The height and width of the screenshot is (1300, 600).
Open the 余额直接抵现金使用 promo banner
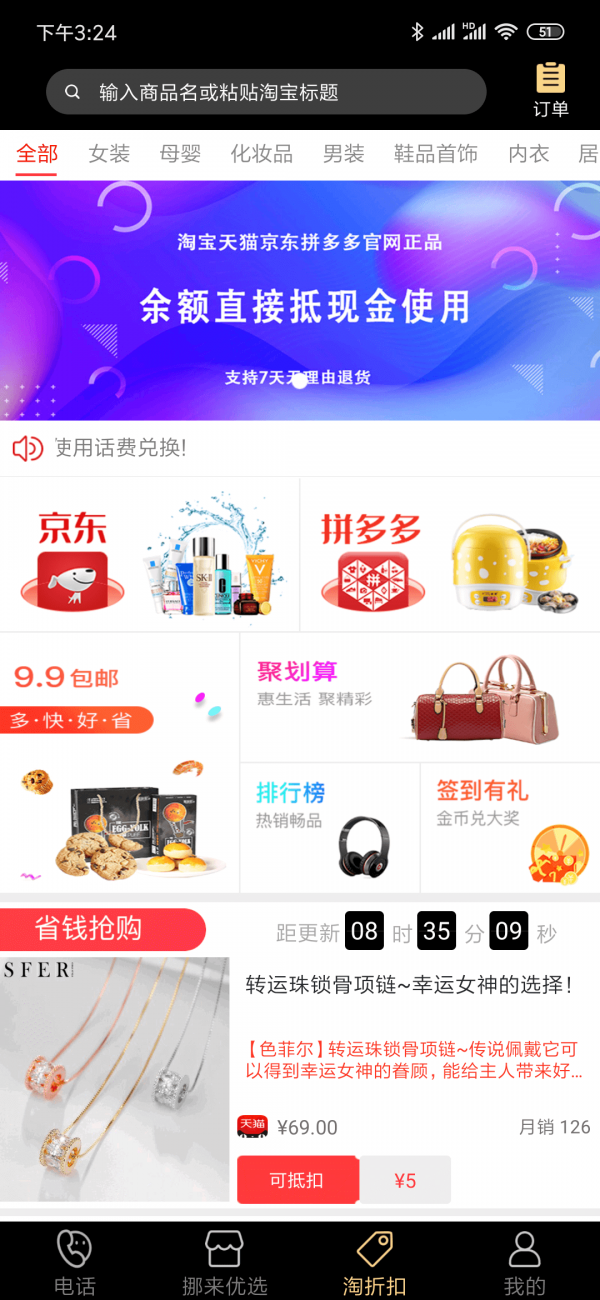click(x=300, y=300)
